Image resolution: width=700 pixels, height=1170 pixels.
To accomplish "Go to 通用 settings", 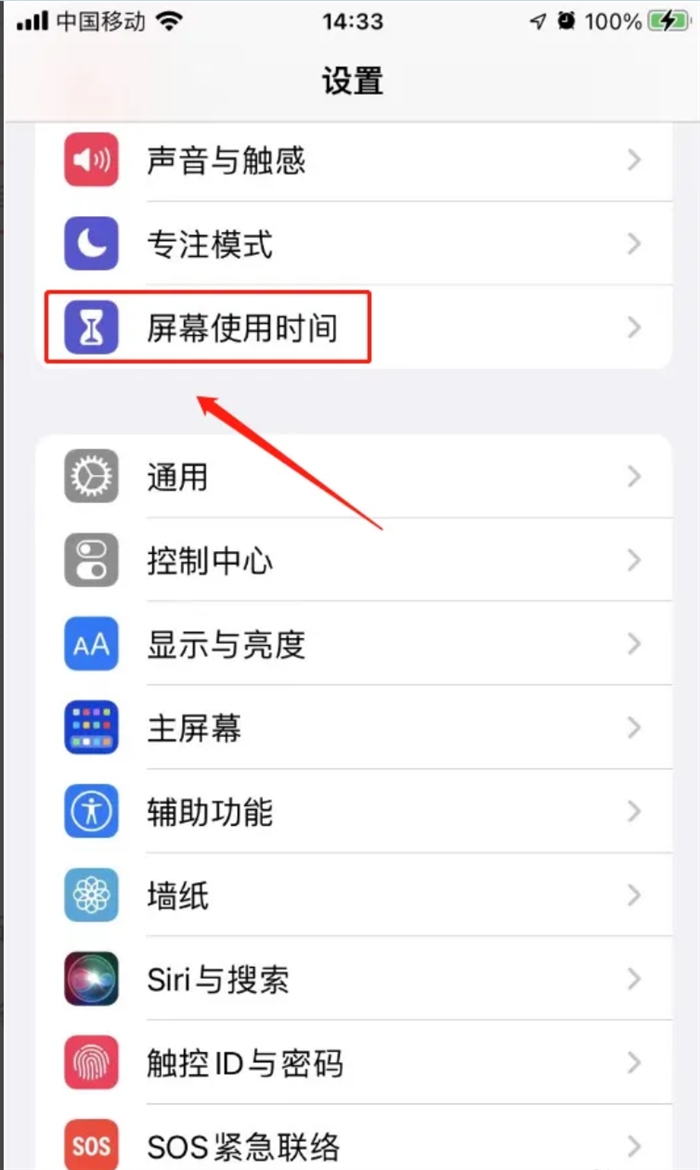I will (354, 476).
